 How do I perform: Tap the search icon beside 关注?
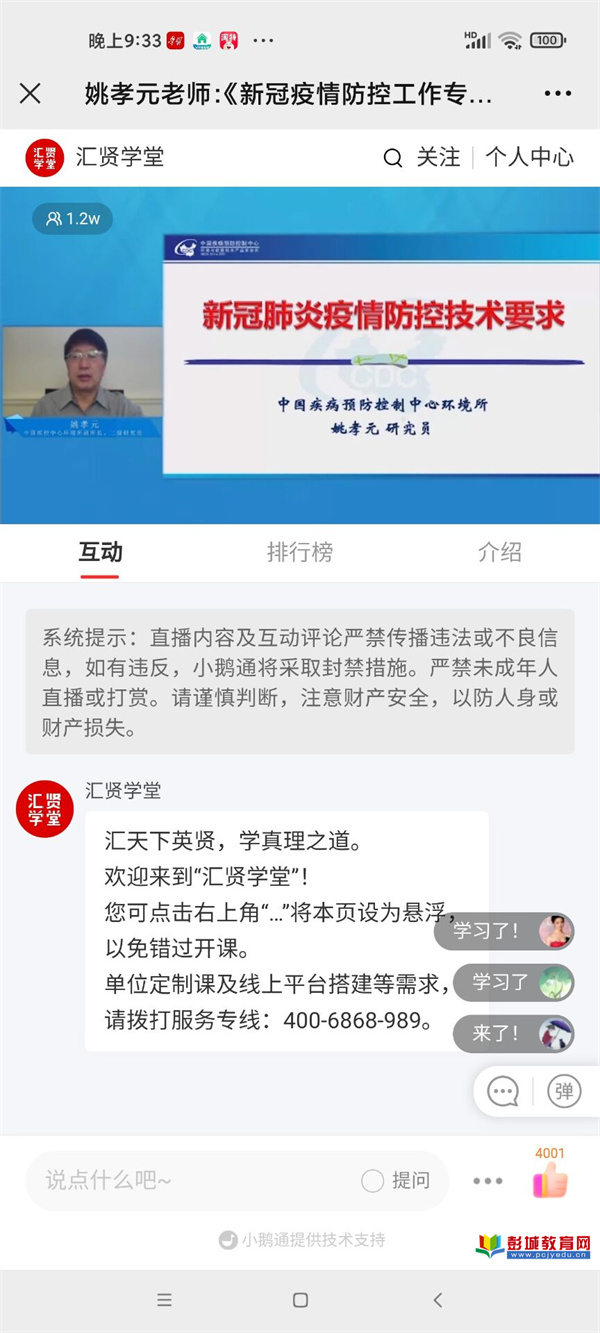click(x=393, y=158)
